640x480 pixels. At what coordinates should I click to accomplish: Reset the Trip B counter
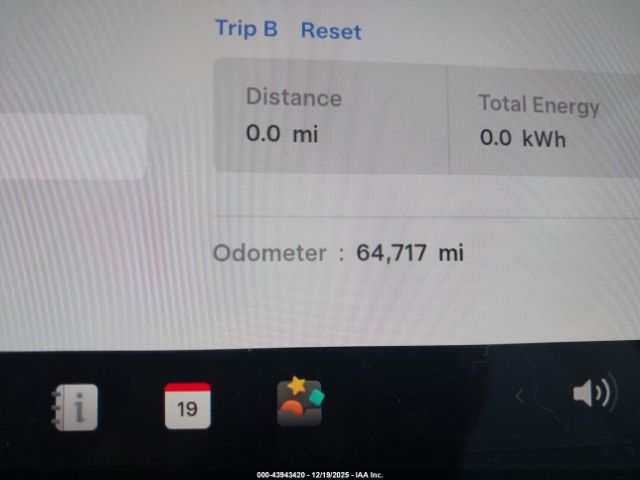point(331,31)
